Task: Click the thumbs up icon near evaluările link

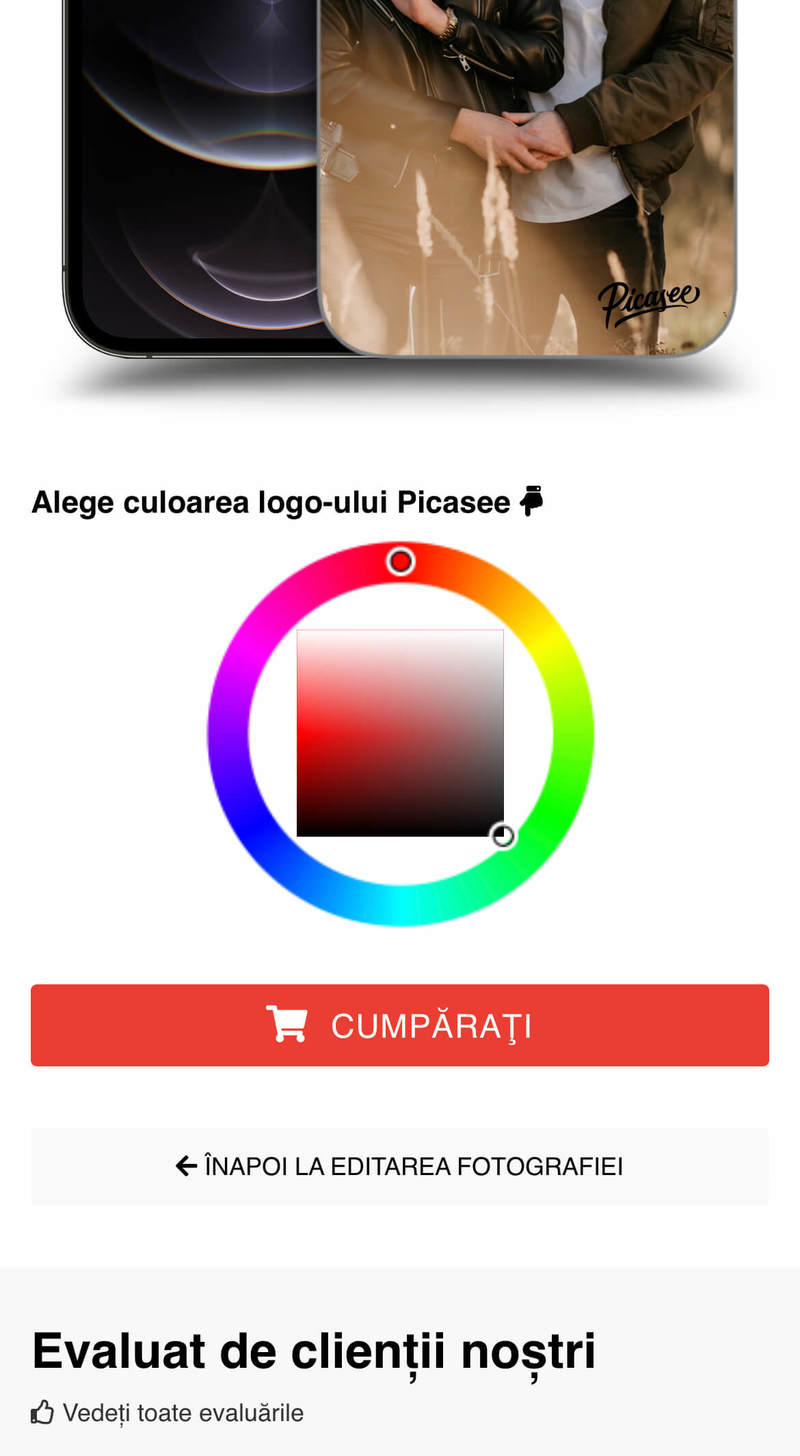Action: click(41, 1411)
